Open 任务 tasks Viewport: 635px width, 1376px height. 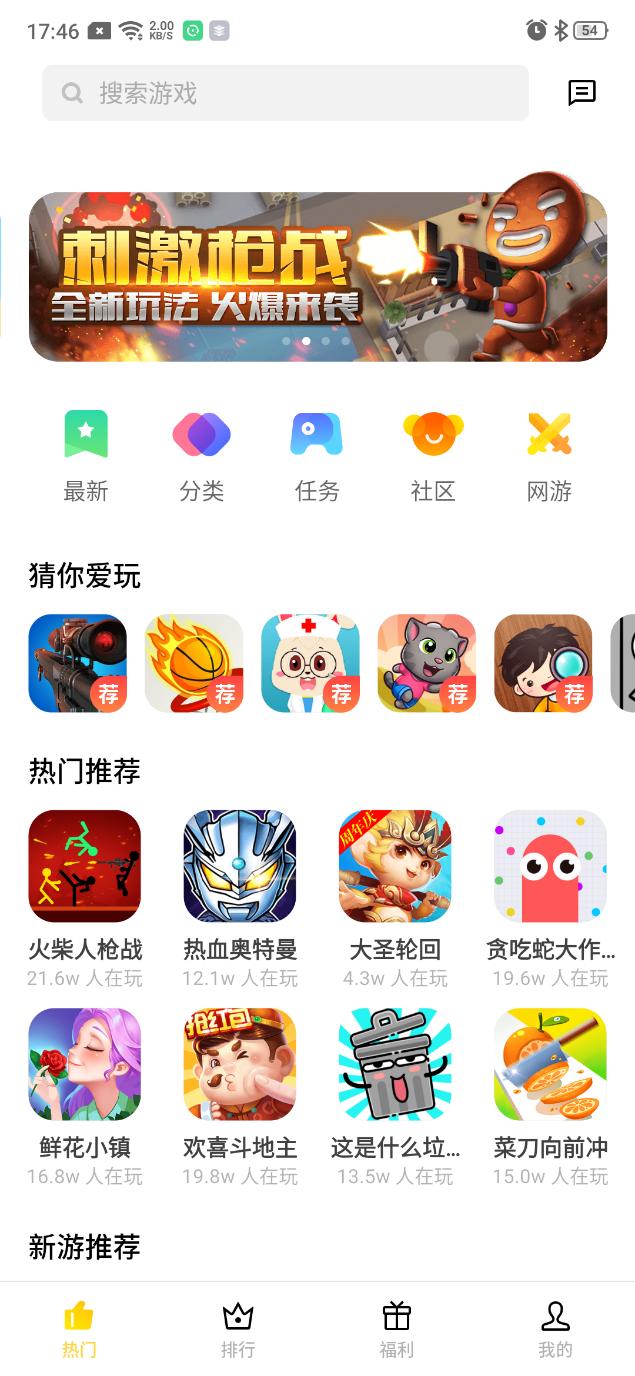tap(317, 456)
